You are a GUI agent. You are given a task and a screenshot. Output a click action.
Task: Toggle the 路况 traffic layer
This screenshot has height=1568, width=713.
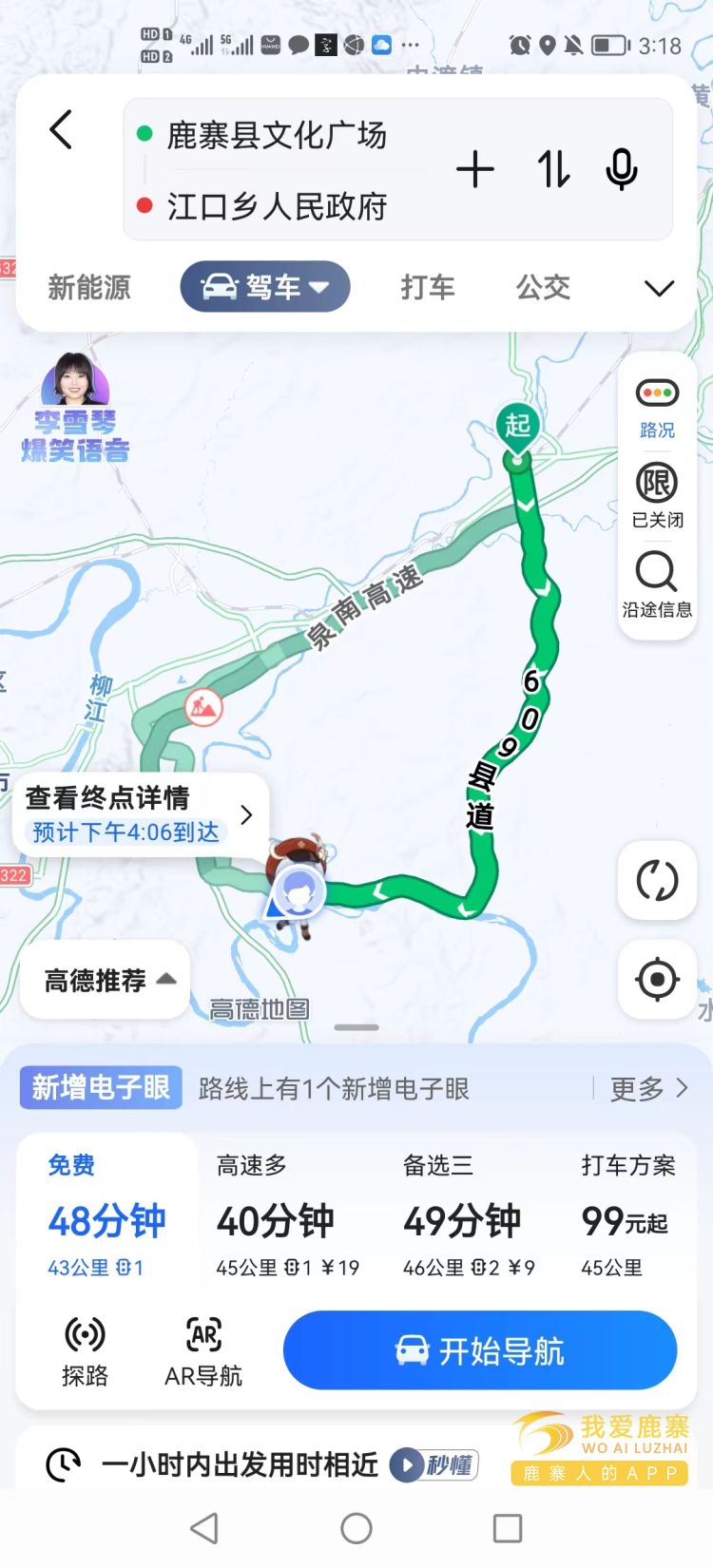pyautogui.click(x=657, y=409)
